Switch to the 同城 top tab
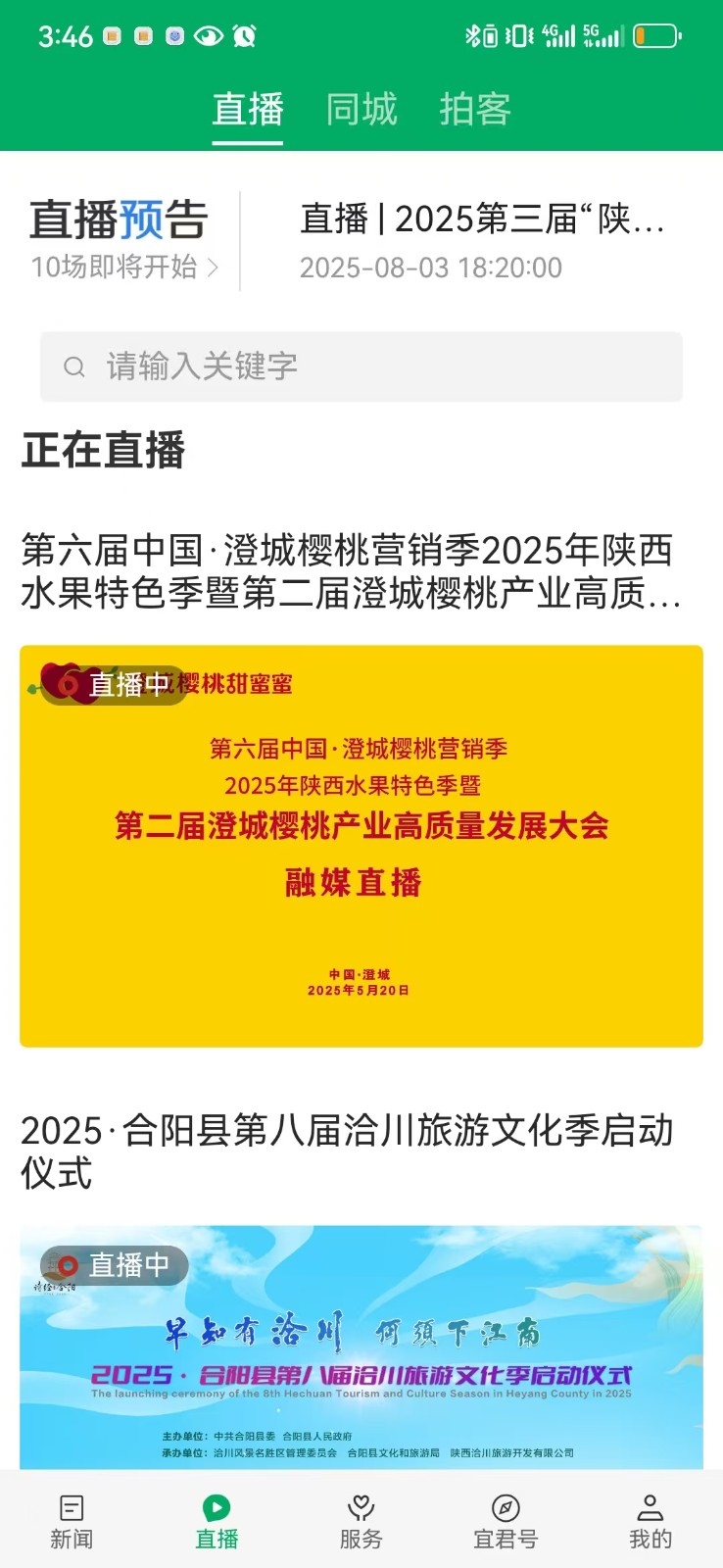Viewport: 723px width, 1568px height. pyautogui.click(x=361, y=109)
